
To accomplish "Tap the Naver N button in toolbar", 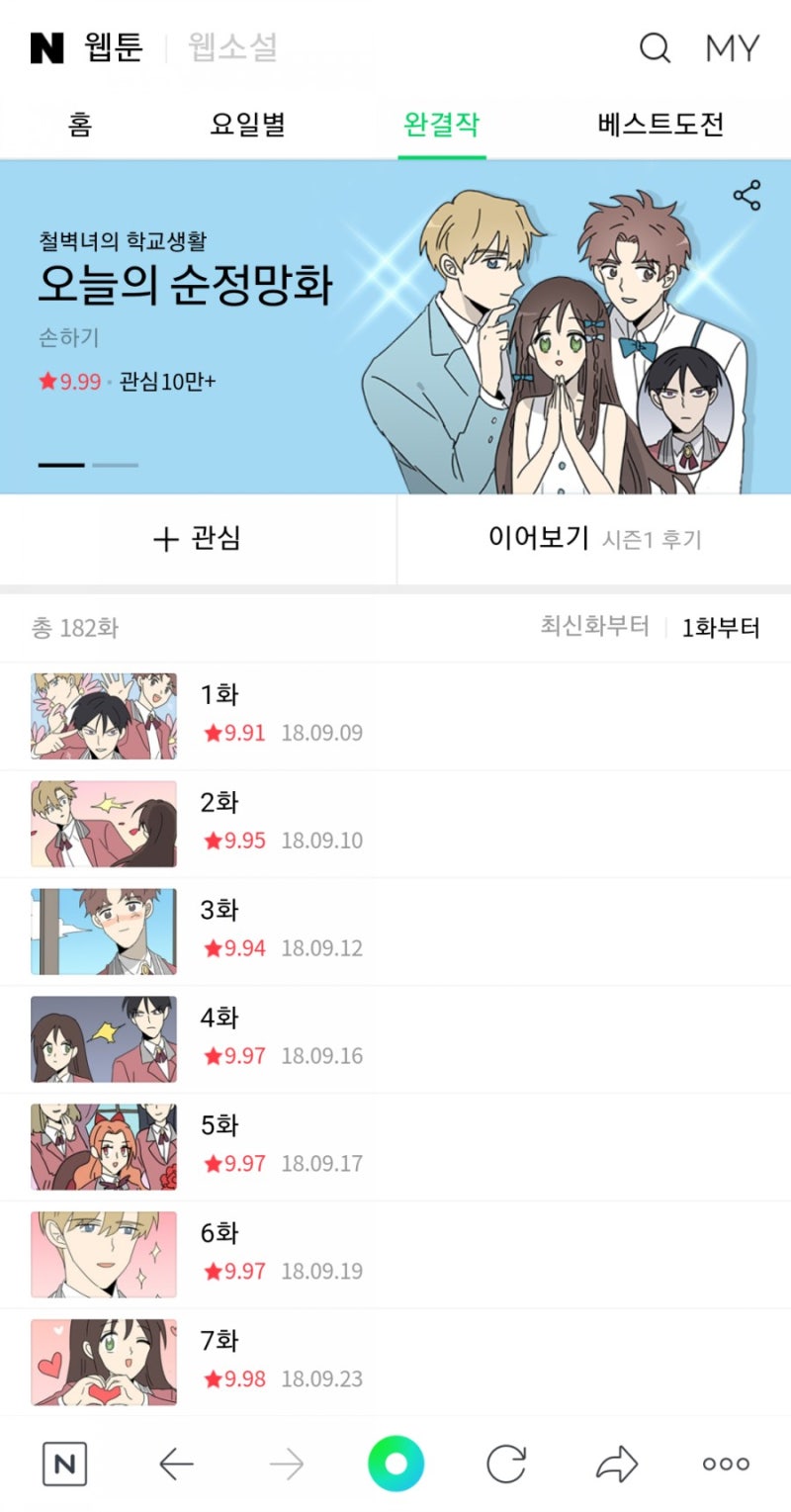I will pyautogui.click(x=64, y=1465).
